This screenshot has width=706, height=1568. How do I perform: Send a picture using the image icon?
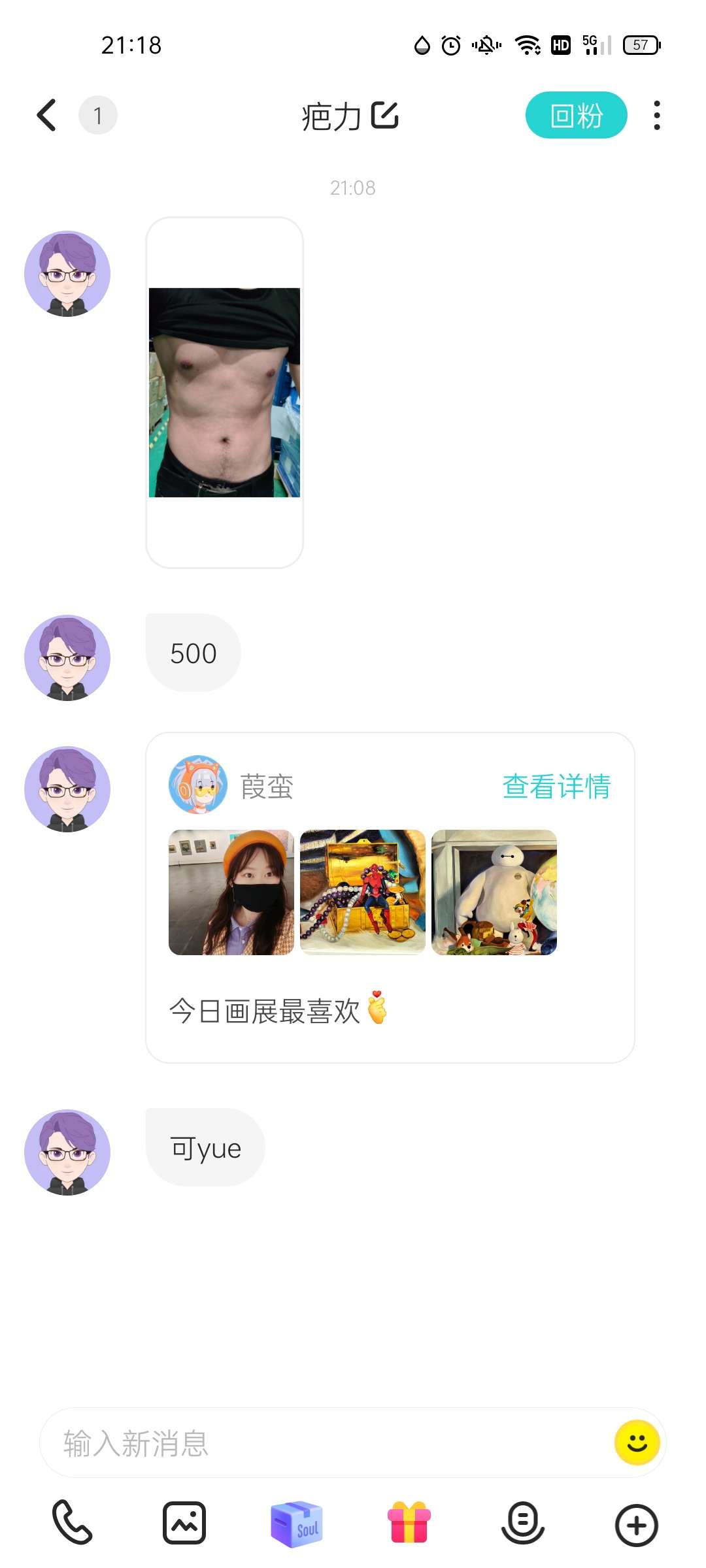point(184,1524)
